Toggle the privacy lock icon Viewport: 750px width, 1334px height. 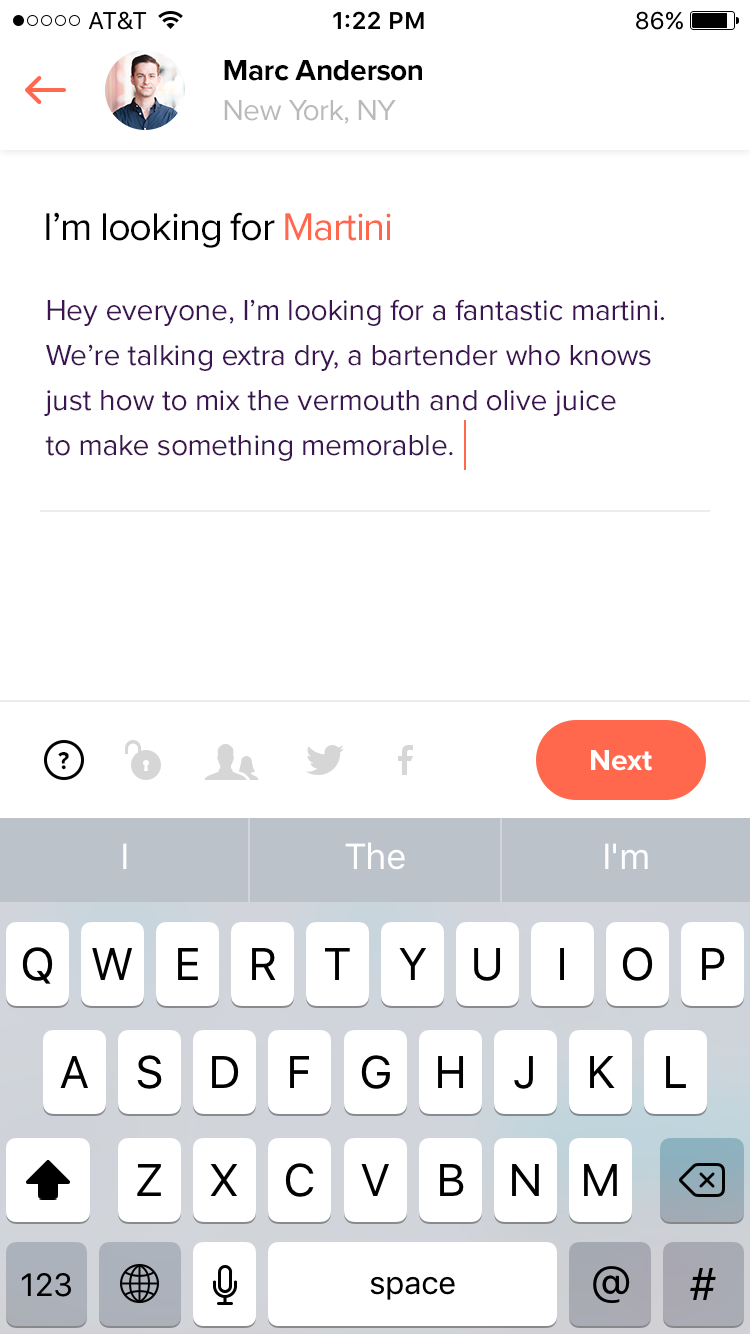(x=143, y=761)
